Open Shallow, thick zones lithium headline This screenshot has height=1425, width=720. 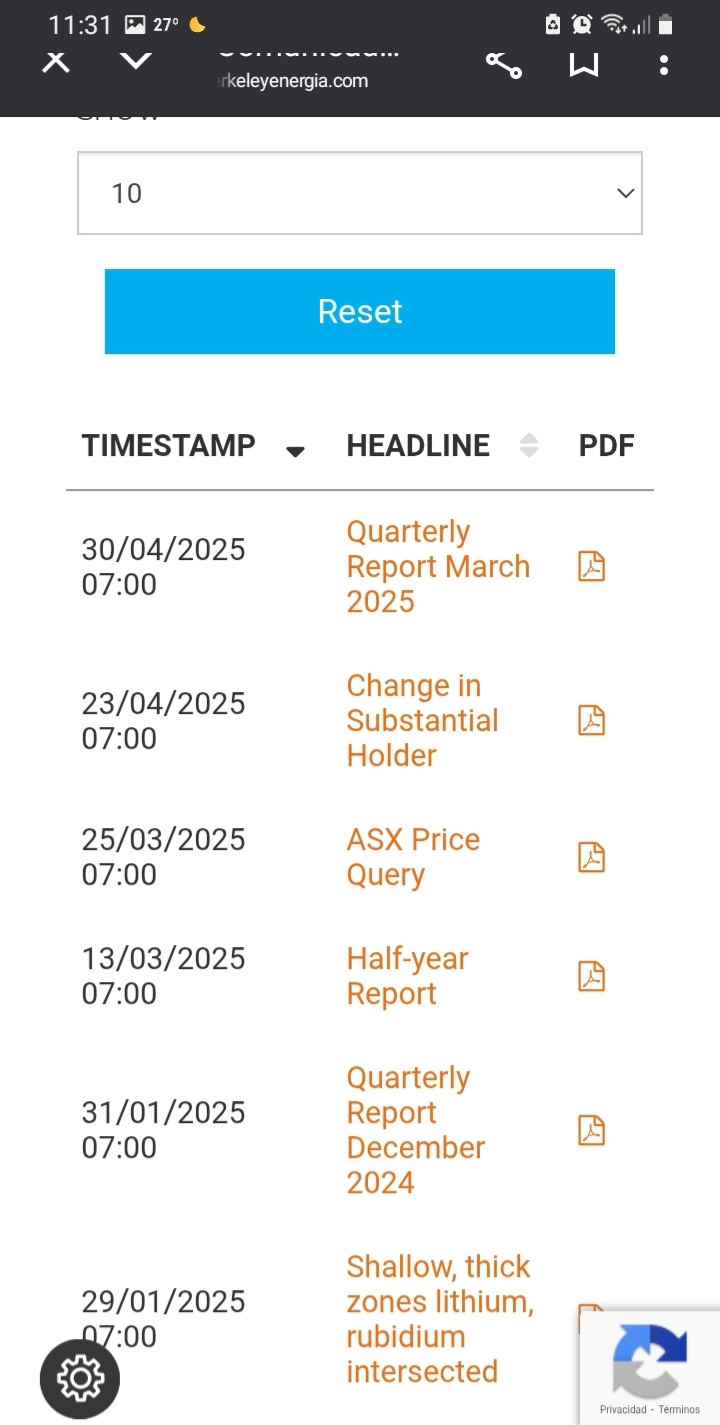440,1319
